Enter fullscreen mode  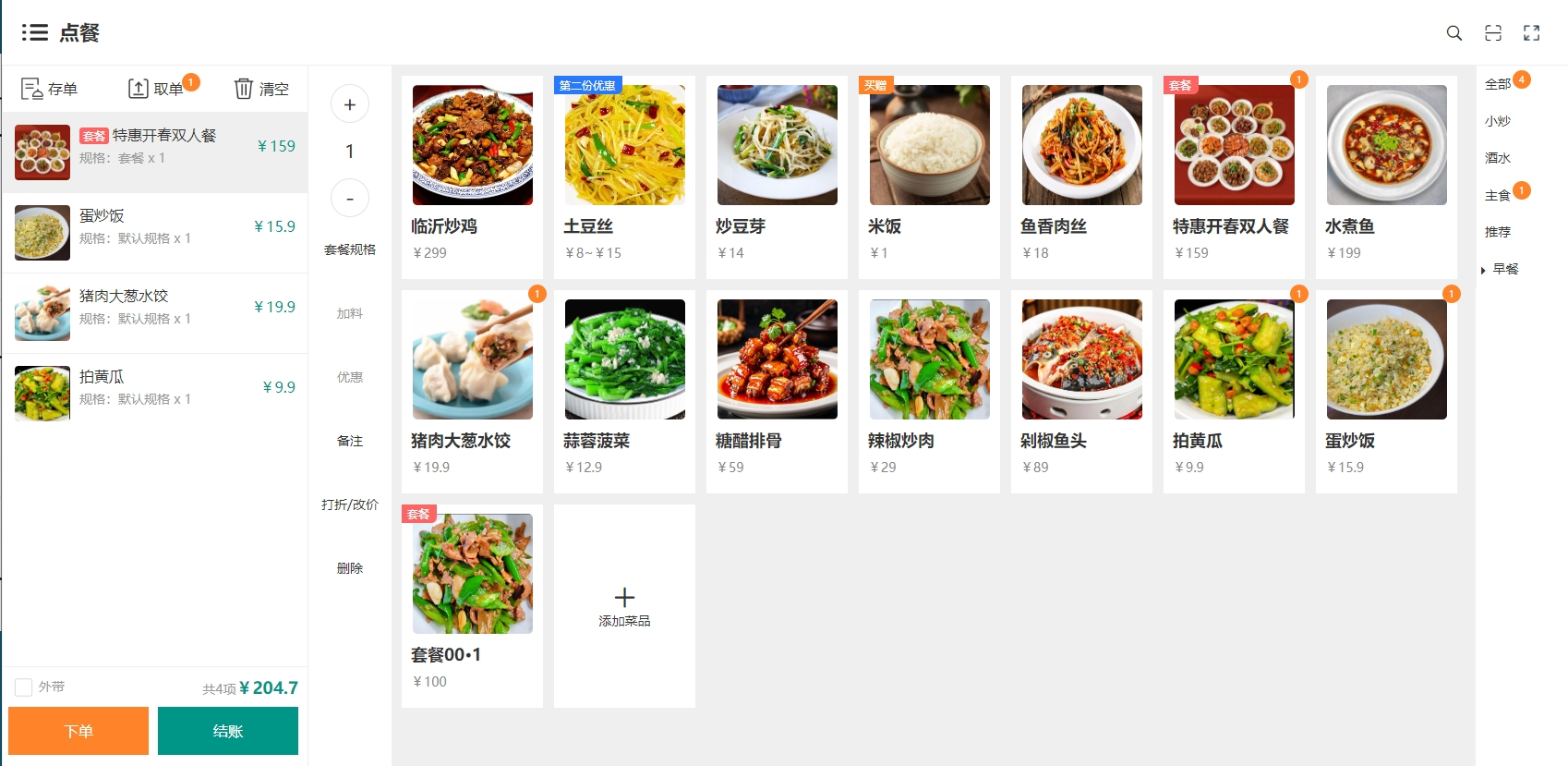click(x=1531, y=33)
